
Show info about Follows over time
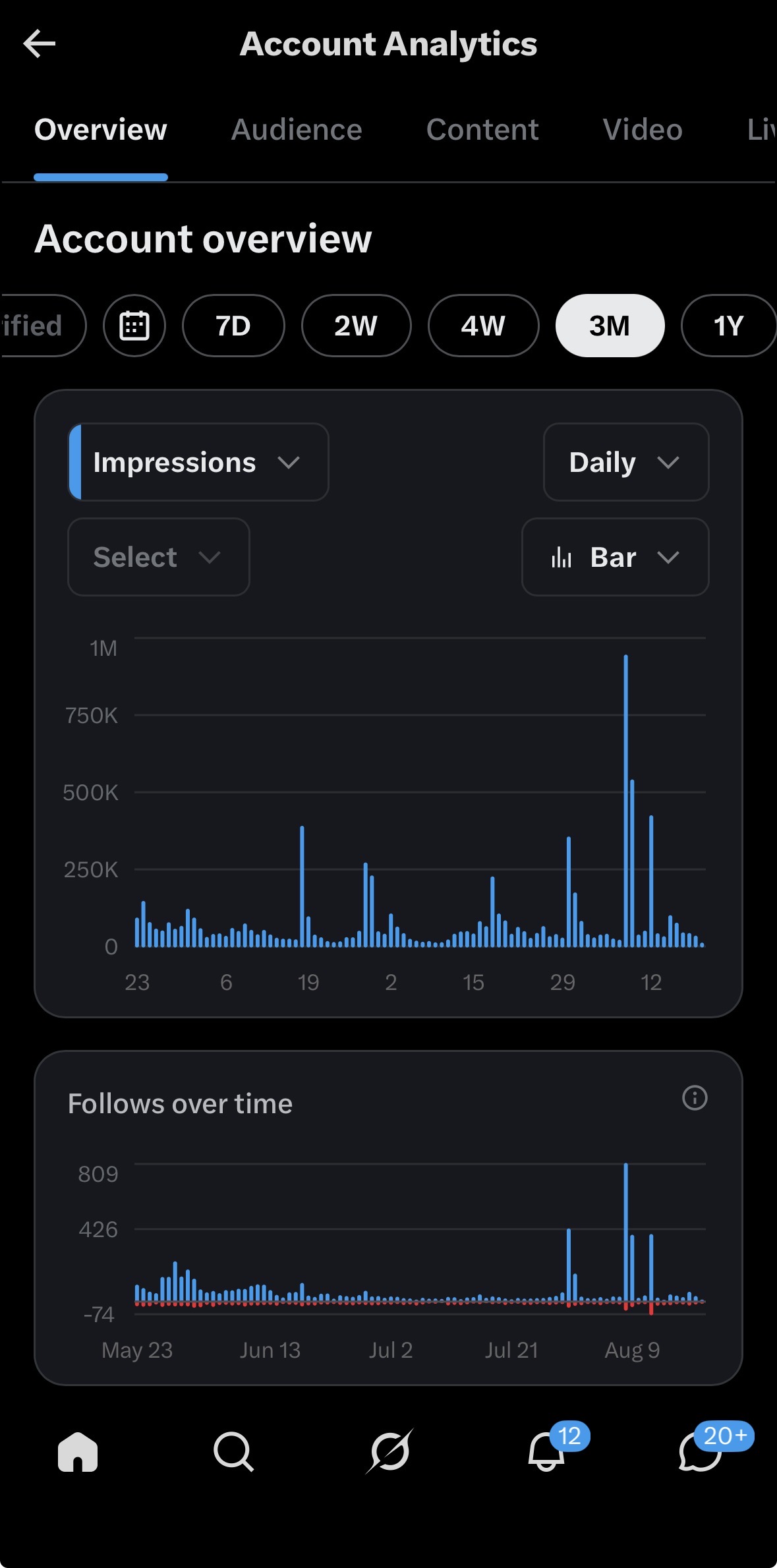tap(695, 1098)
